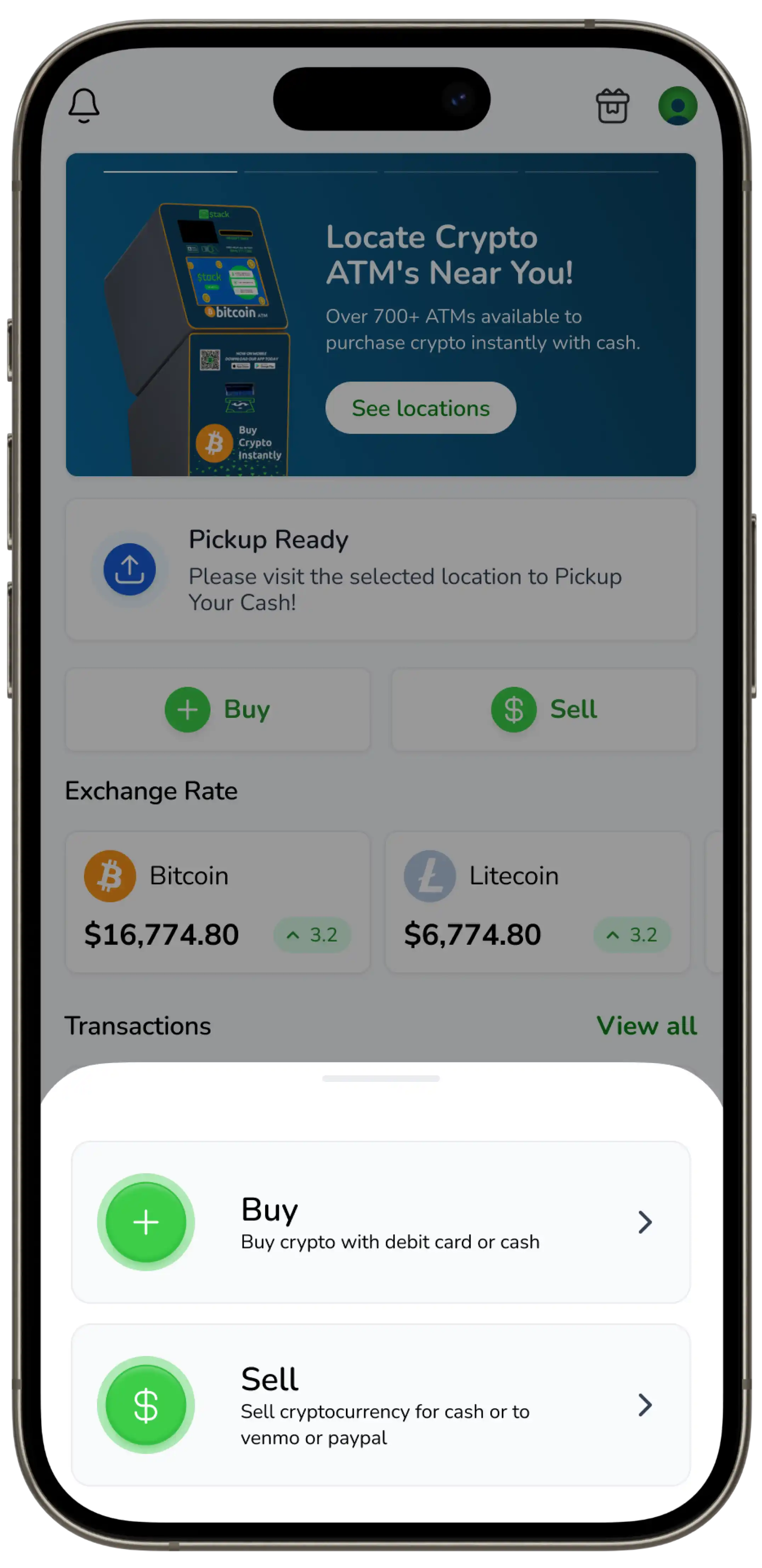762x1568 pixels.
Task: Tap the See locations button
Action: [421, 408]
